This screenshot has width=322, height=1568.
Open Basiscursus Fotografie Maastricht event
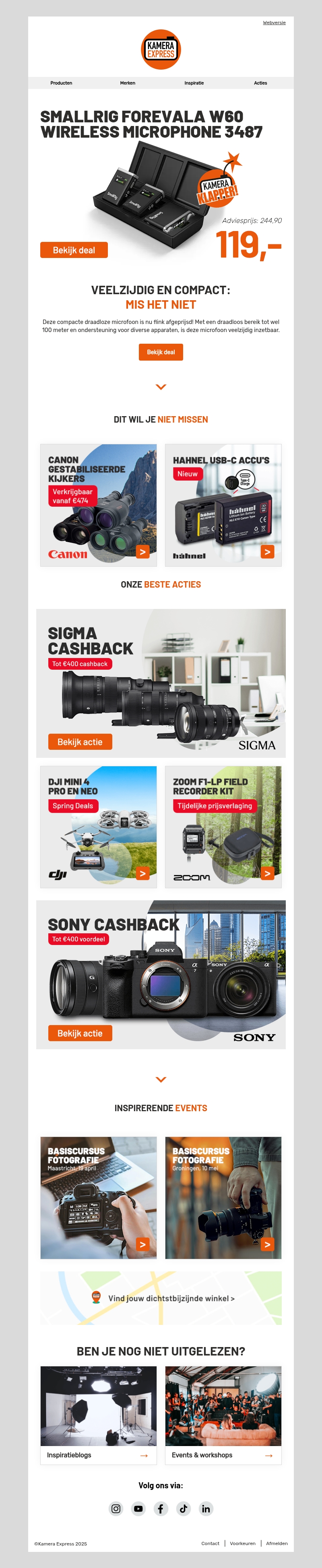click(x=99, y=1197)
